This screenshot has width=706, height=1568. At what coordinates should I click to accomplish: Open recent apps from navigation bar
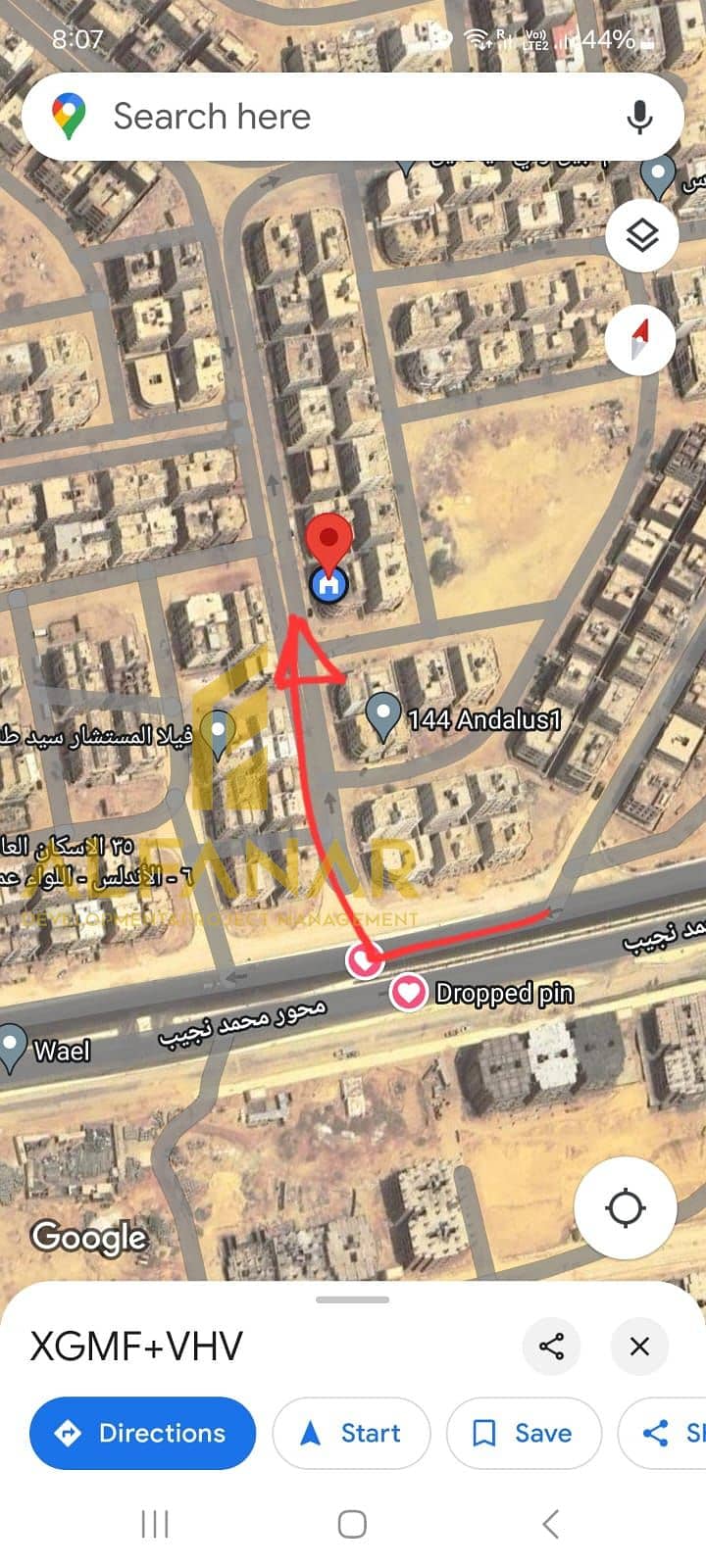[155, 1524]
